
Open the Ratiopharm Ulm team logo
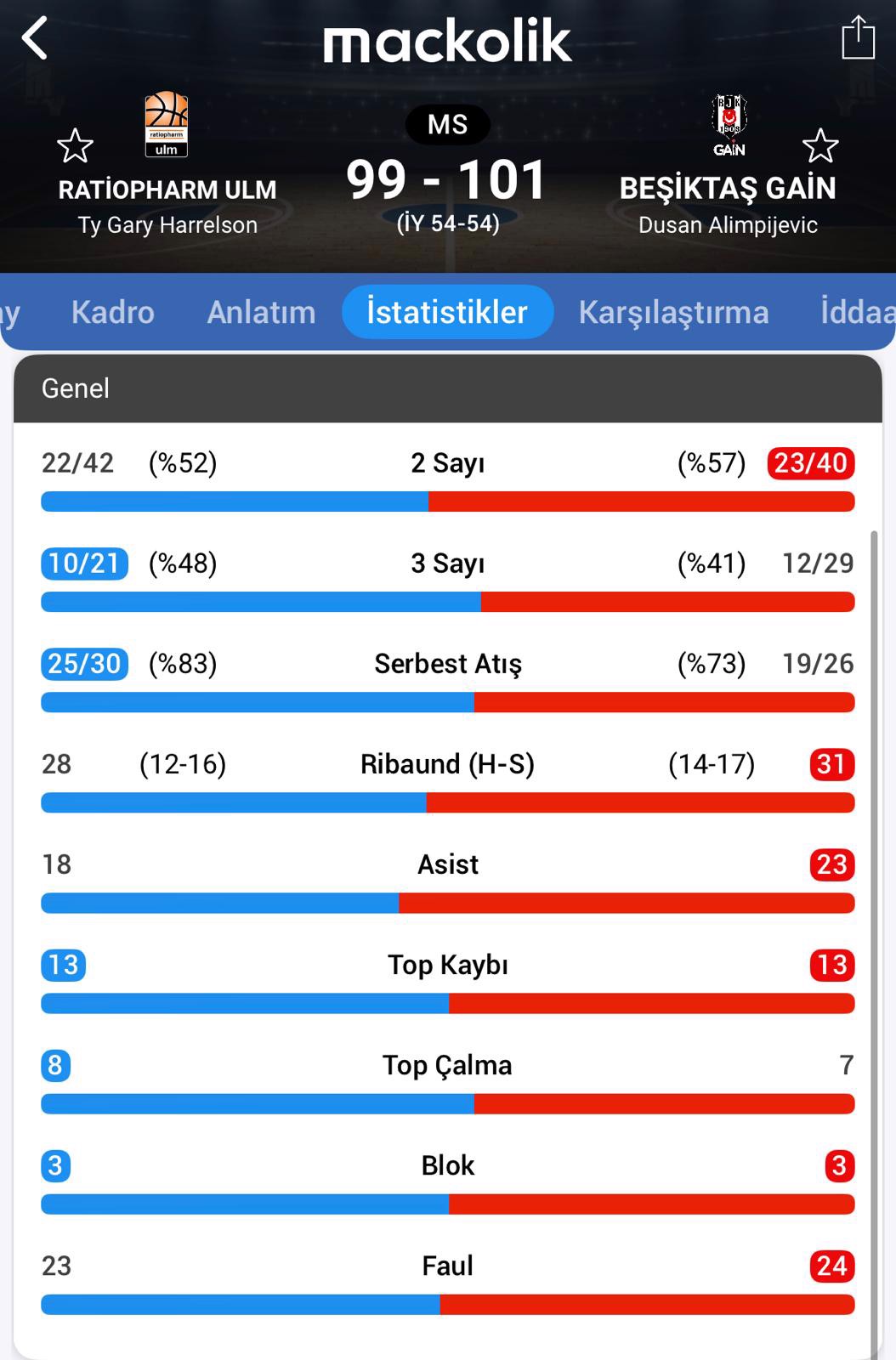pyautogui.click(x=167, y=124)
